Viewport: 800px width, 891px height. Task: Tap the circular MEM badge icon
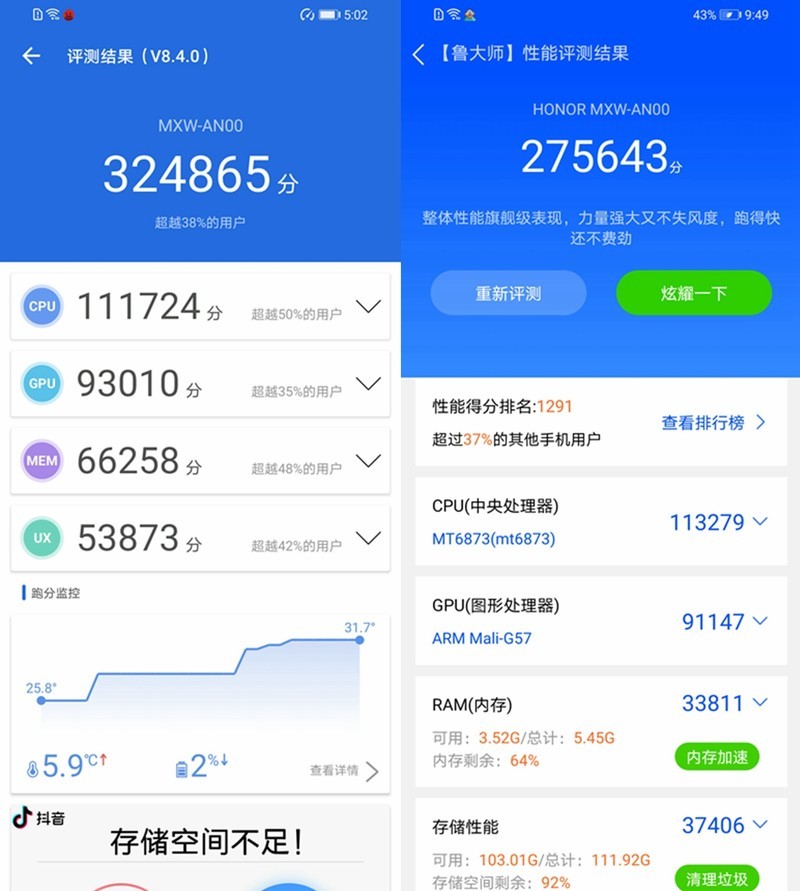coord(41,461)
